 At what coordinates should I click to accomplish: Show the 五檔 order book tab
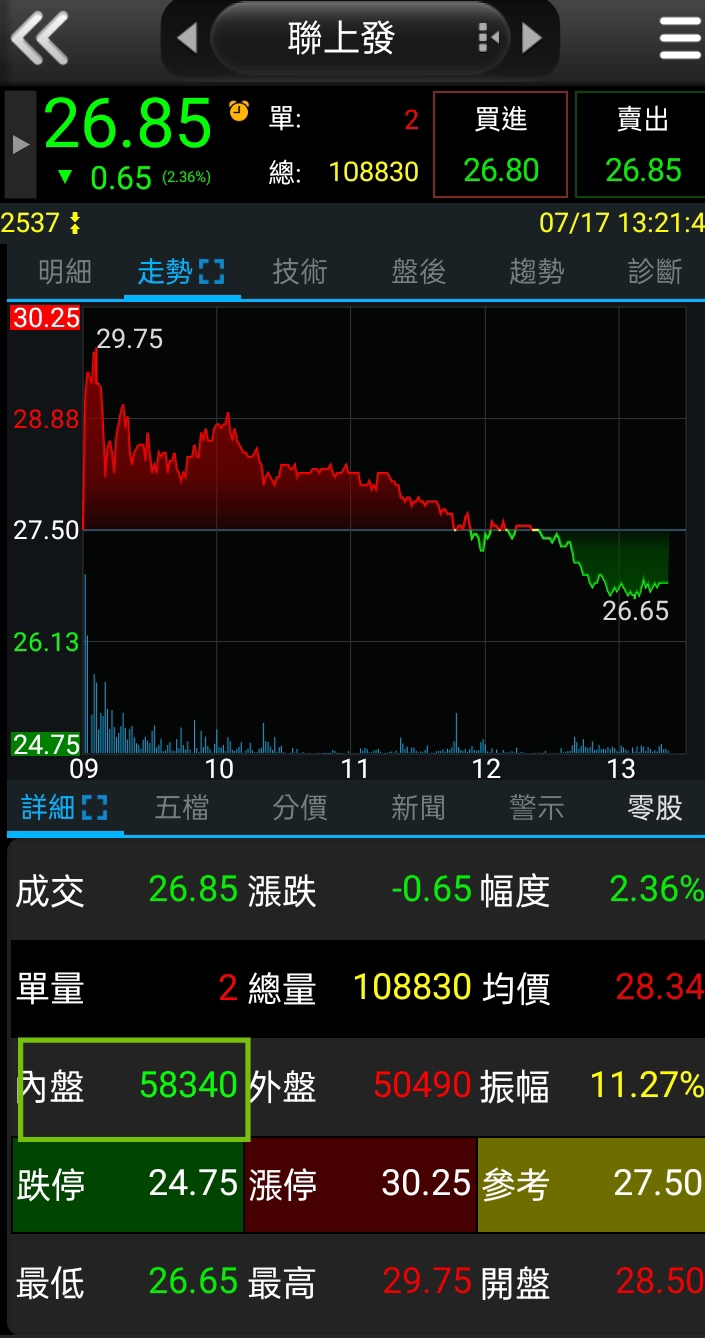click(182, 808)
